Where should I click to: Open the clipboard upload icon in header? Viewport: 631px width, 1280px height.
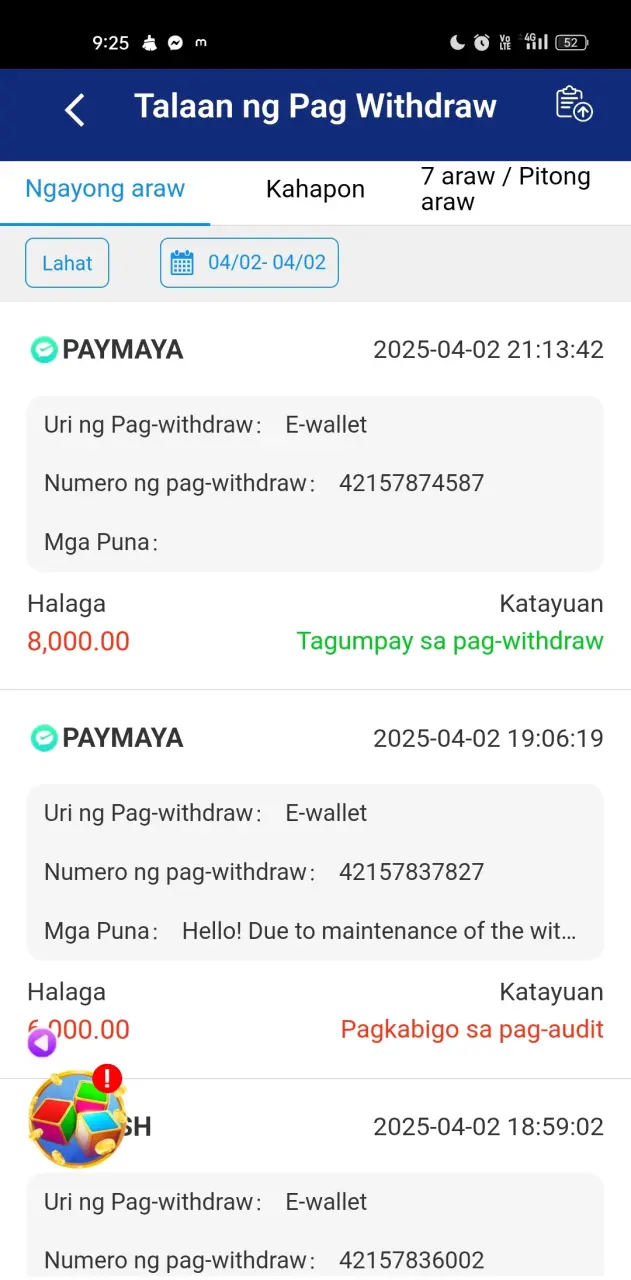574,105
